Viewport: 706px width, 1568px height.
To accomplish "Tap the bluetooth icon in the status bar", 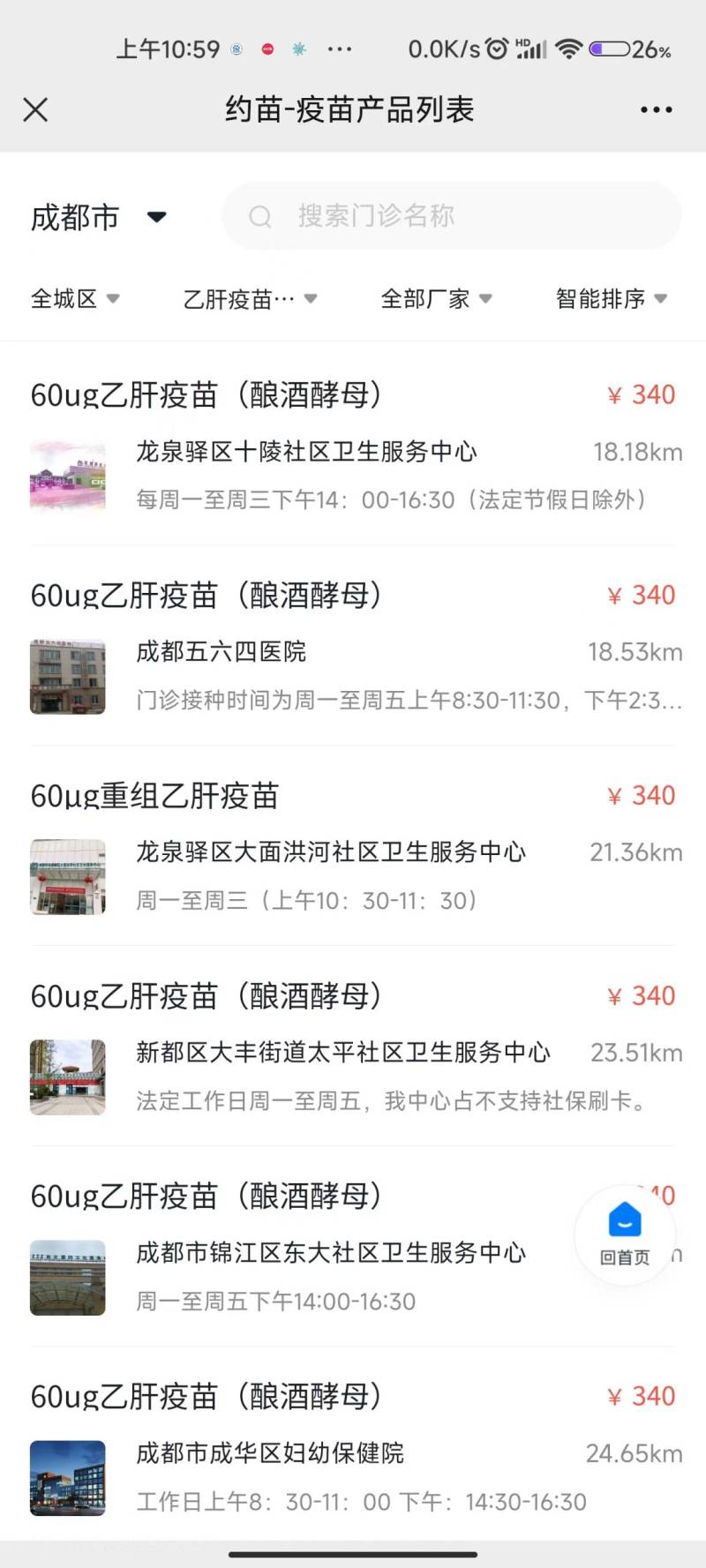I will (236, 49).
